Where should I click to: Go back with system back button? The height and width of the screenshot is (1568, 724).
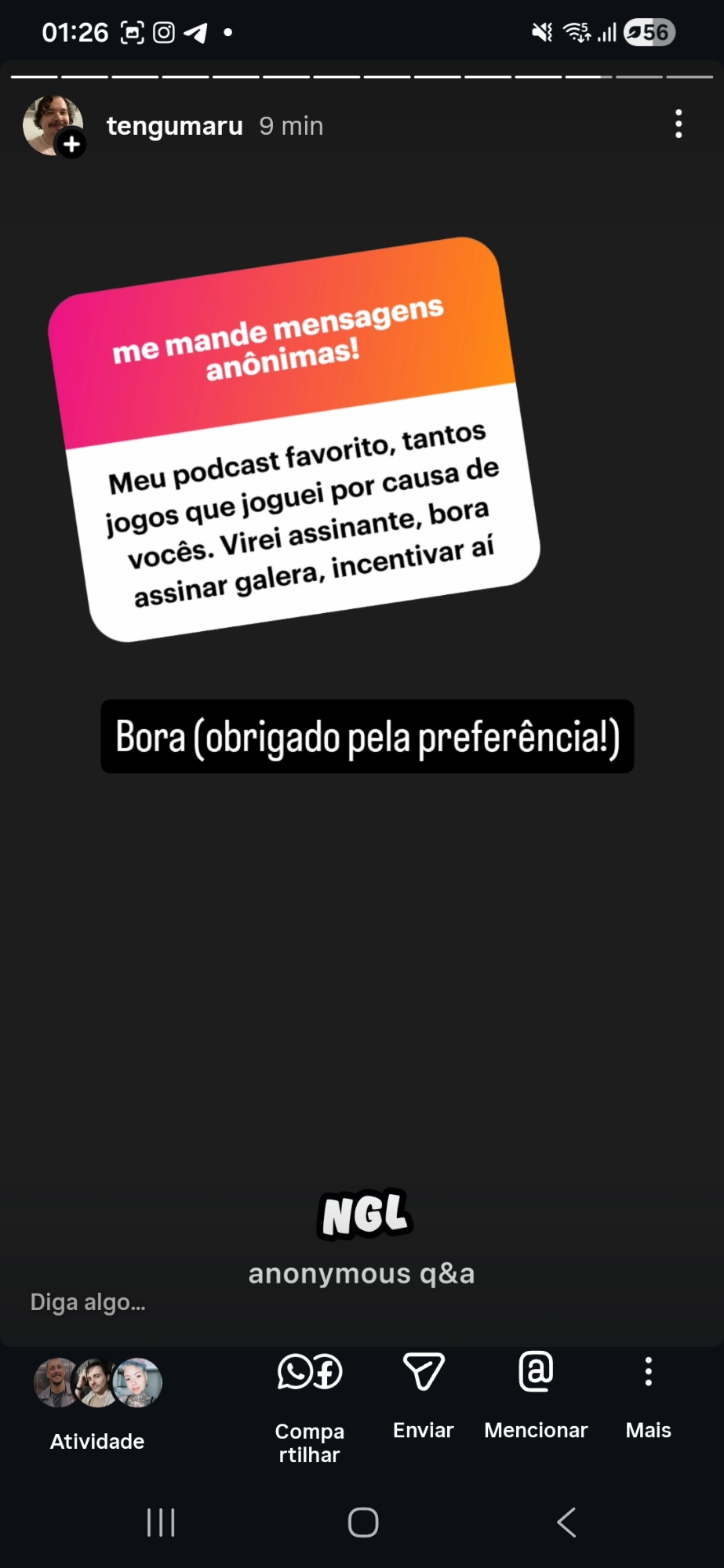566,1523
